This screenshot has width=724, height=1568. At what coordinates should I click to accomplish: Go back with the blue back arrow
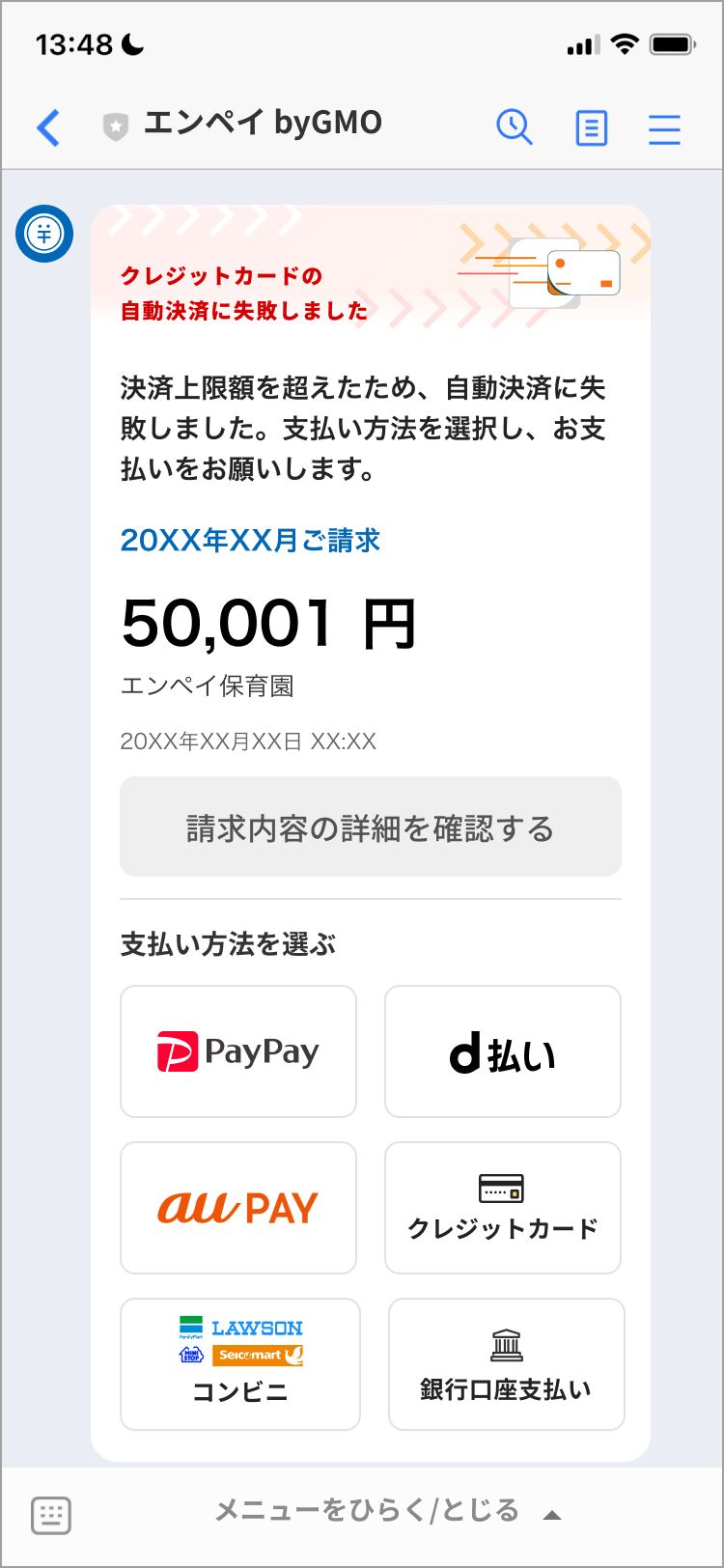(x=49, y=127)
